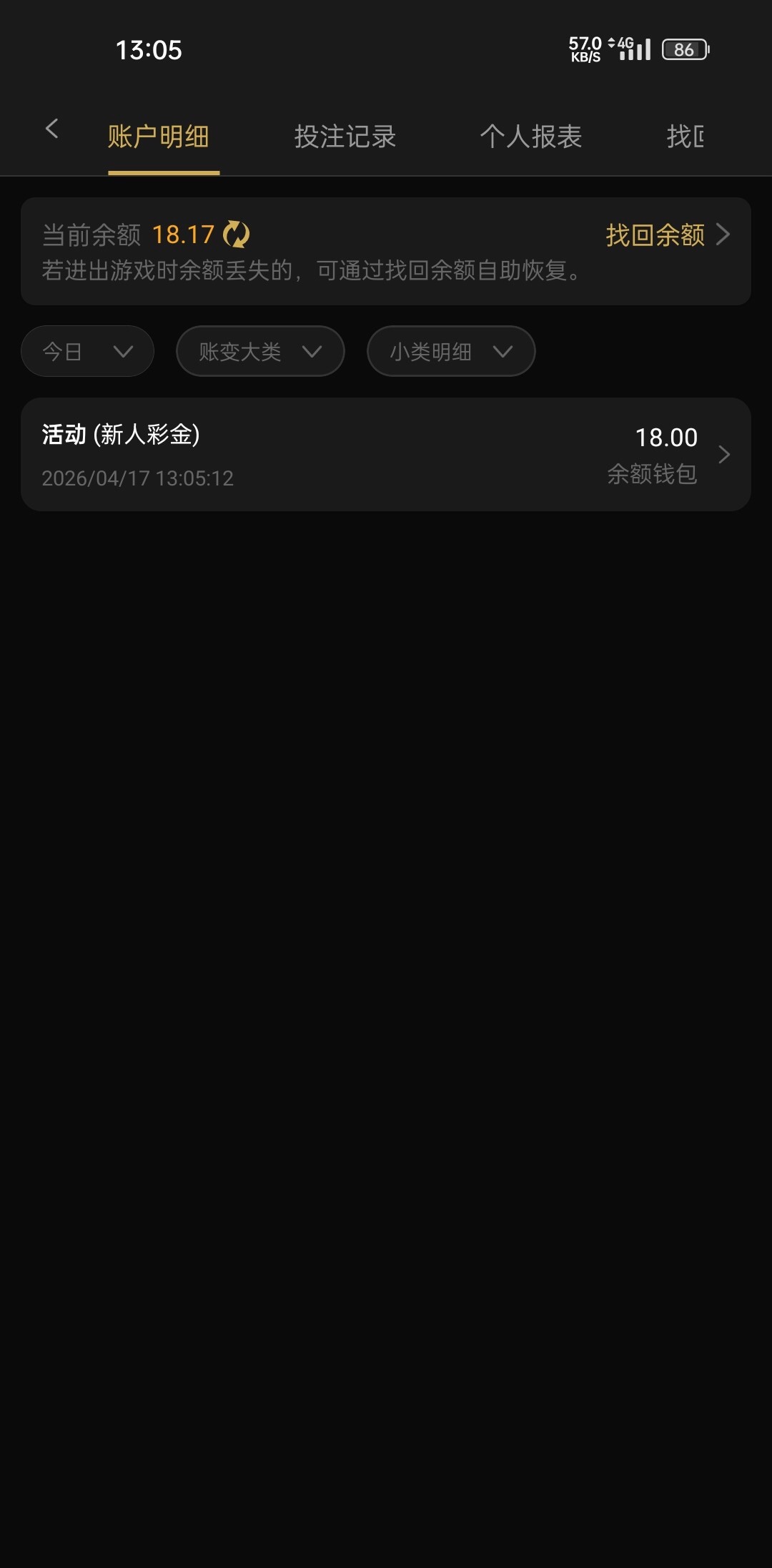The height and width of the screenshot is (1568, 772).
Task: Refresh the current balance icon
Action: tap(237, 235)
